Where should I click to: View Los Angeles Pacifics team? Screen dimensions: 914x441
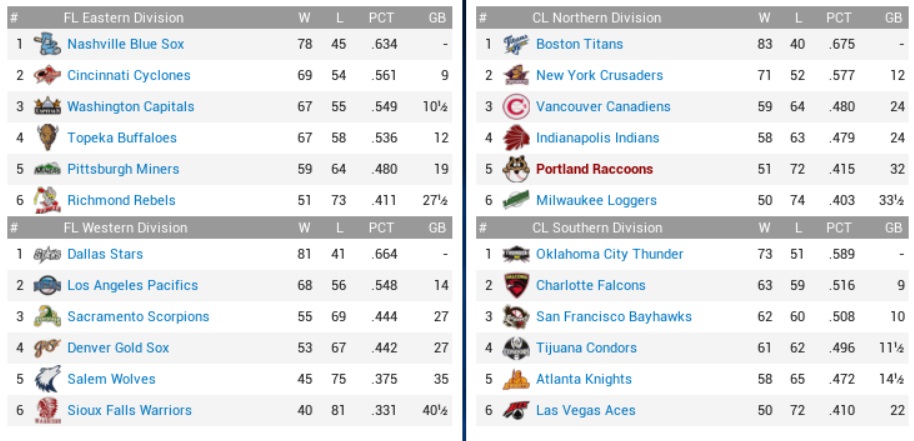tap(132, 285)
